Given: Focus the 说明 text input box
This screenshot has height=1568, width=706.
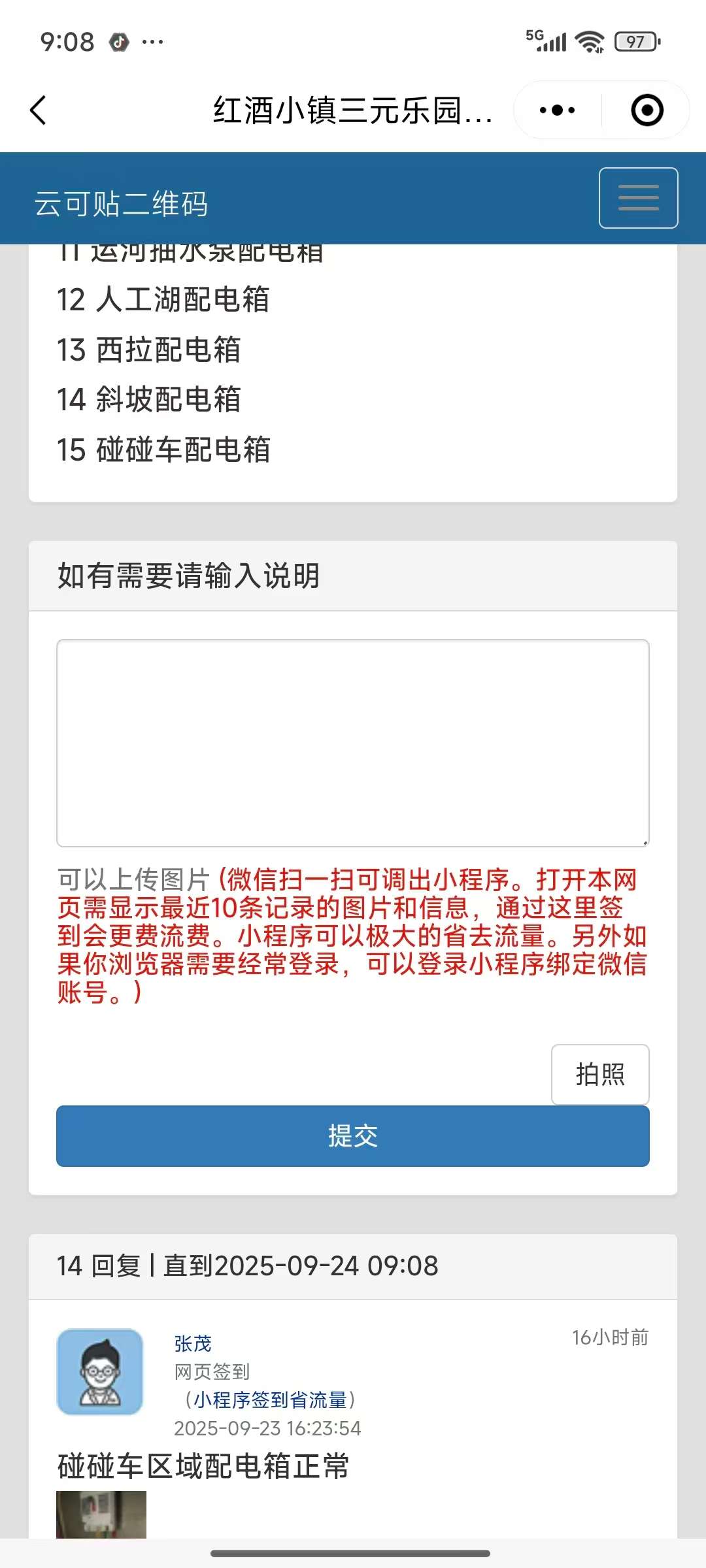Looking at the screenshot, I should click(x=353, y=743).
